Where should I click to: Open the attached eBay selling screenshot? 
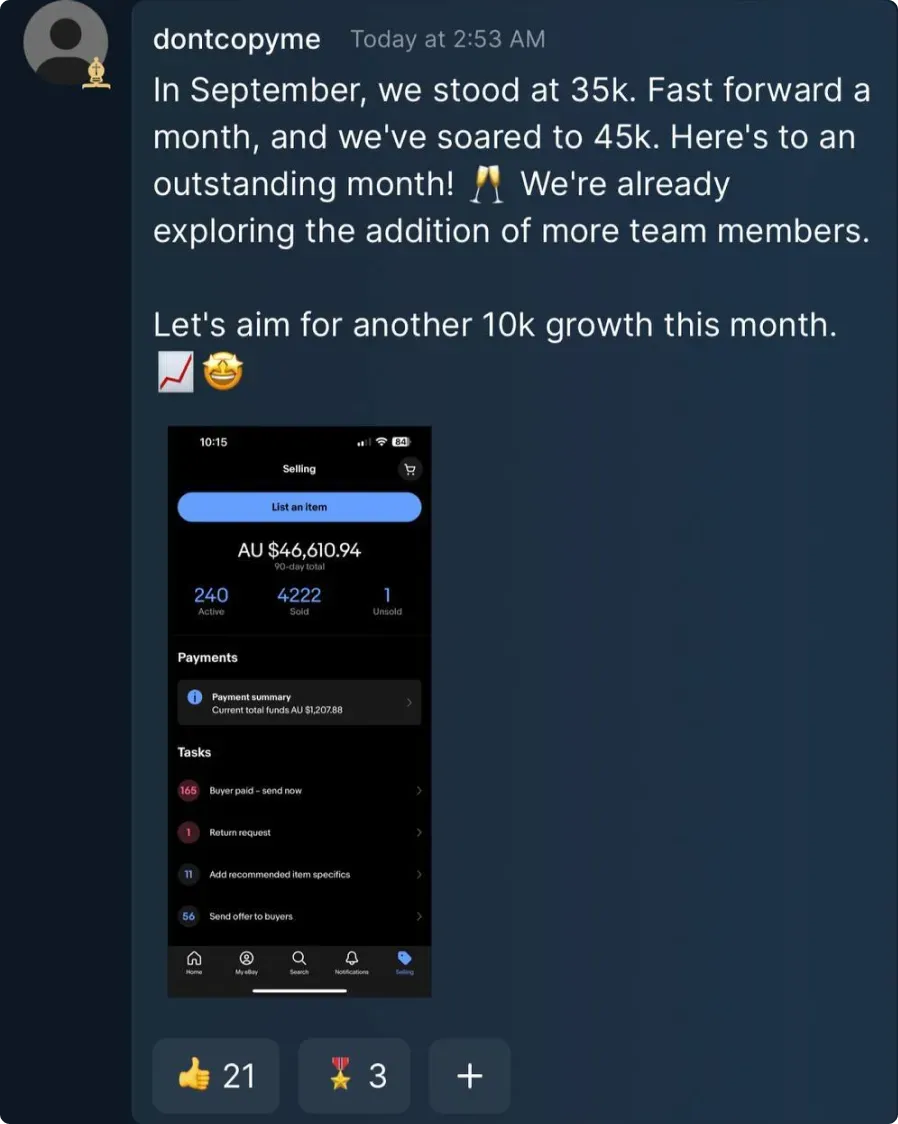click(x=299, y=711)
